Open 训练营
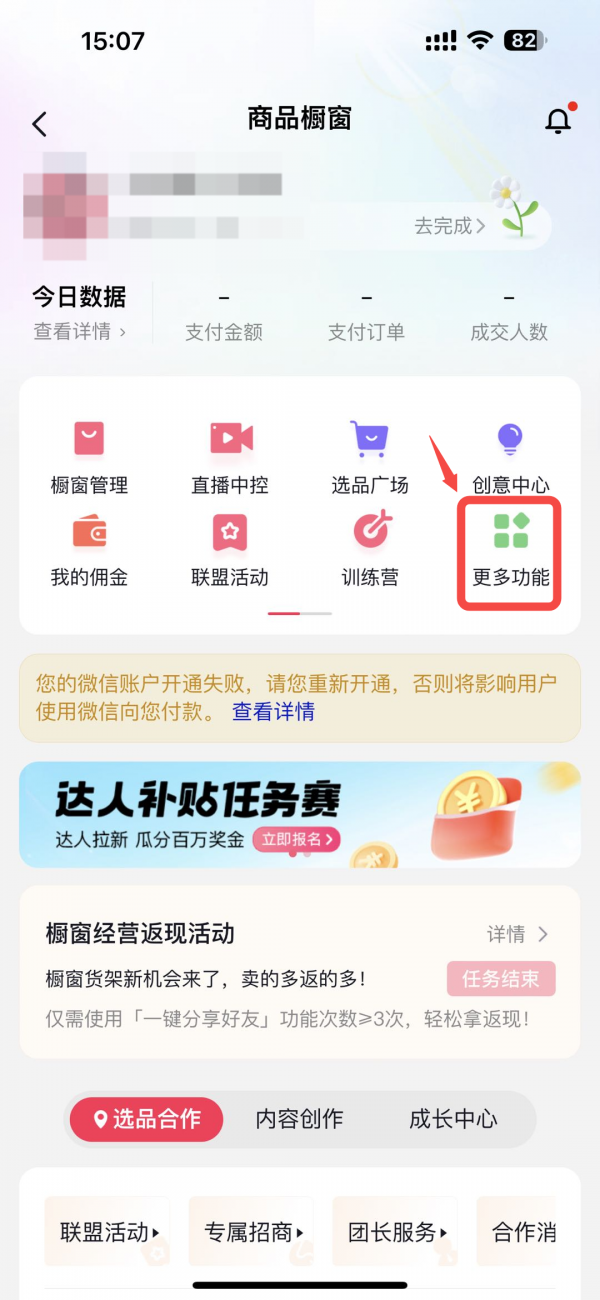 click(x=370, y=549)
